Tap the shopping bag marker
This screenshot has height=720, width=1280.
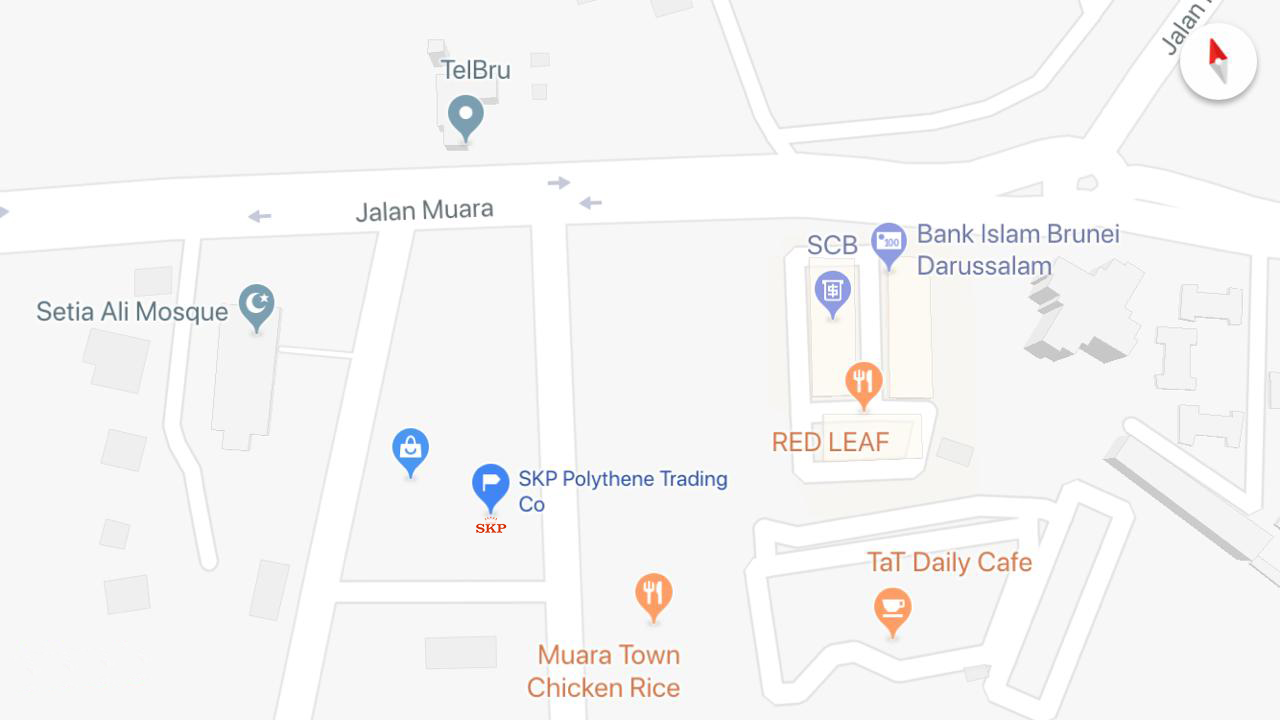click(x=410, y=450)
